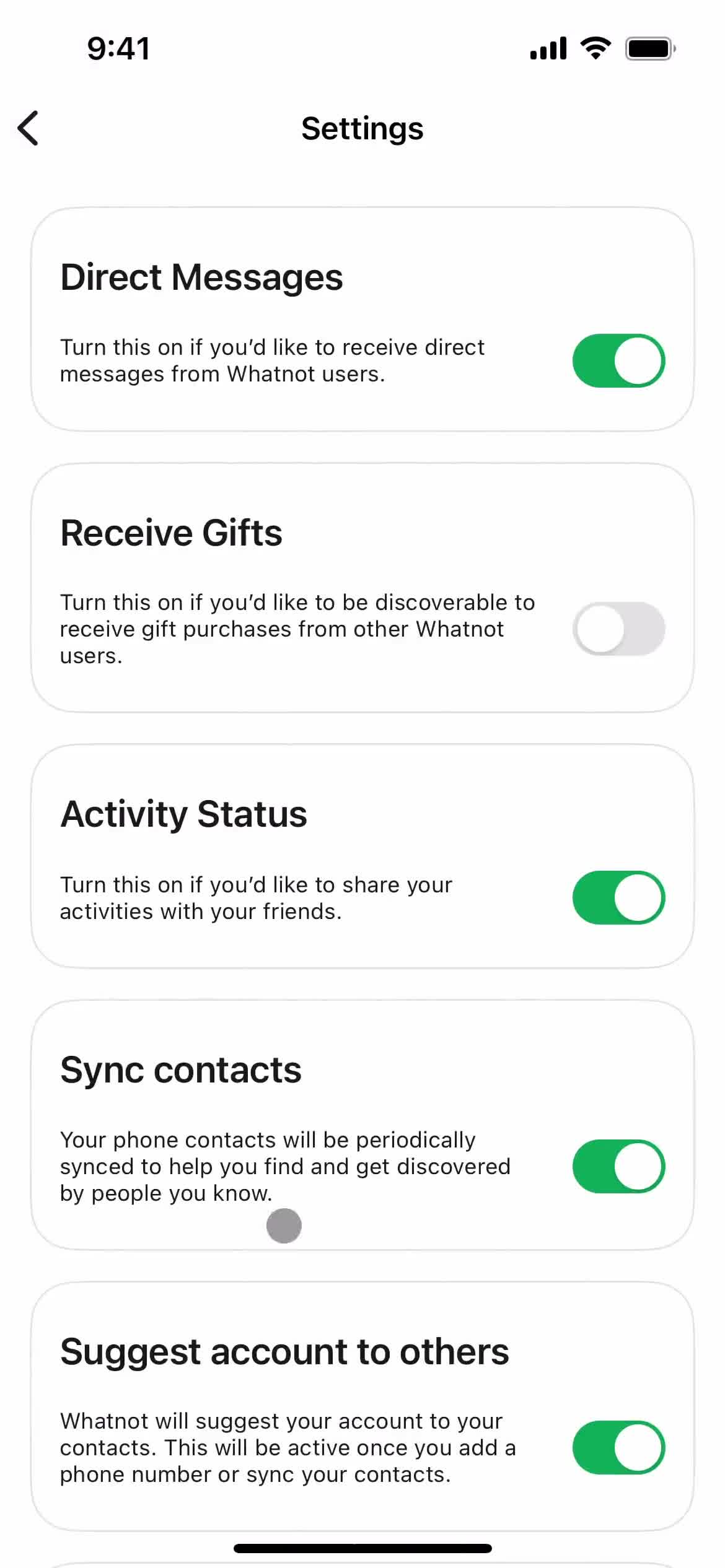Tap the back chevron to leave Settings
The height and width of the screenshot is (1568, 725).
coord(28,128)
